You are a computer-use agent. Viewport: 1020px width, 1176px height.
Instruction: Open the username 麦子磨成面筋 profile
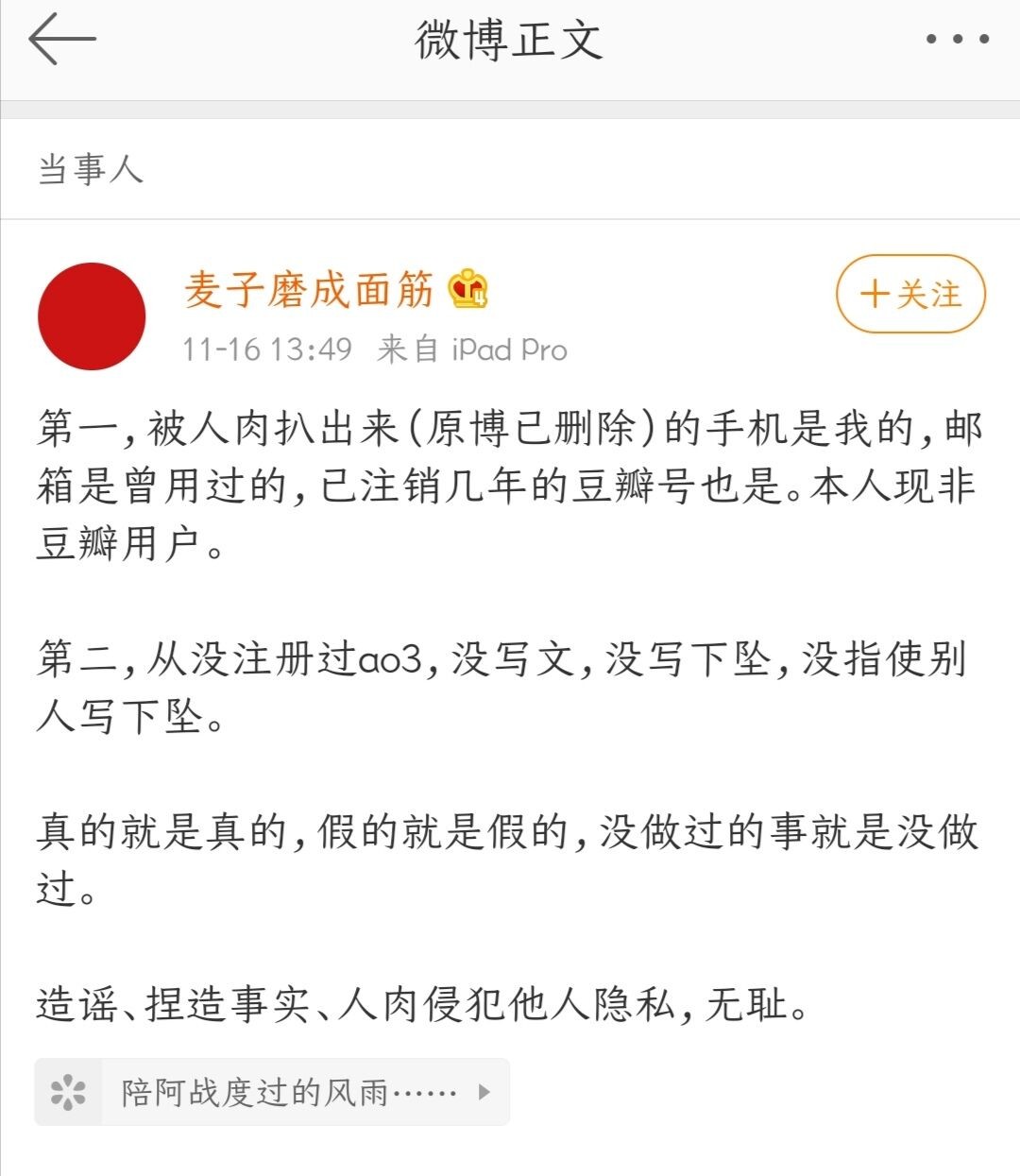[309, 290]
